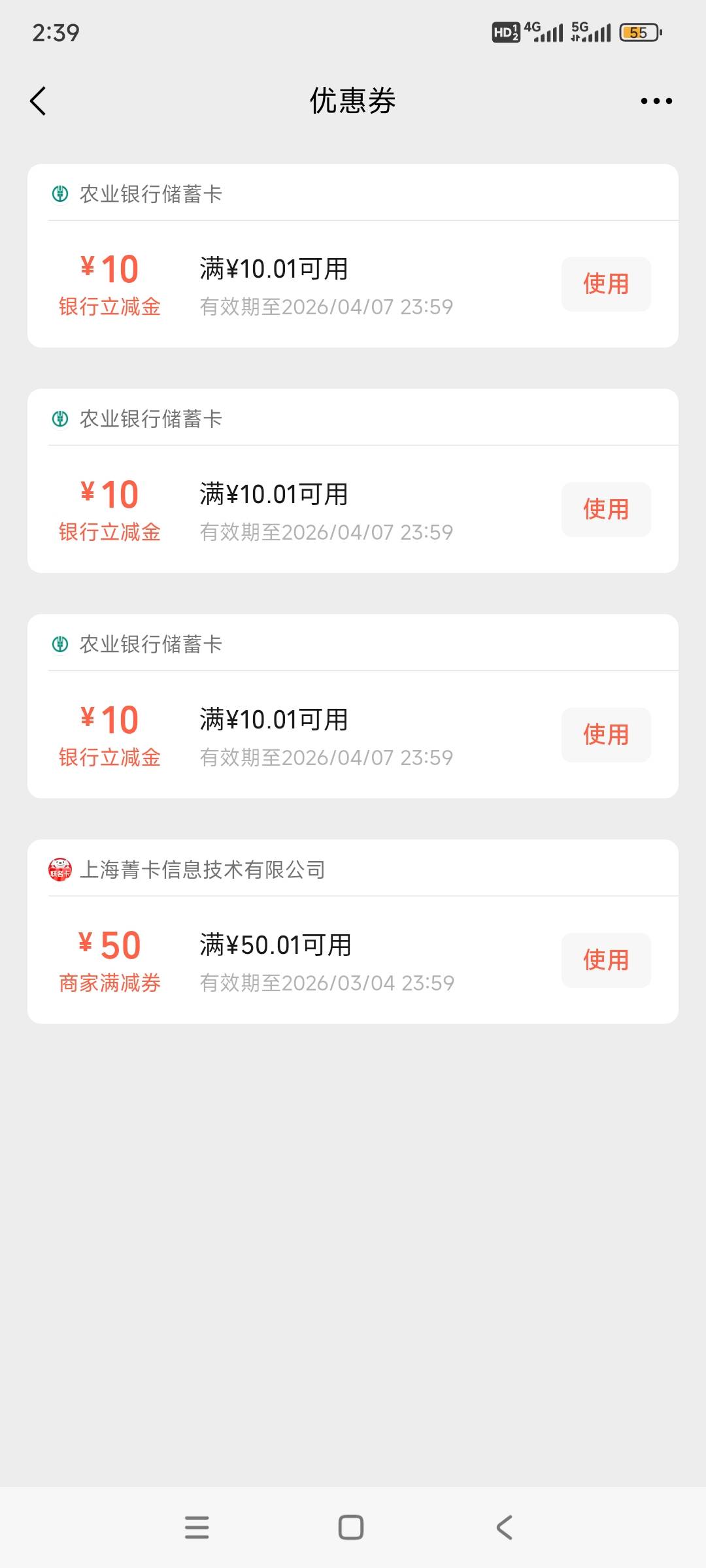Image resolution: width=706 pixels, height=1568 pixels.
Task: Use the ¥50 商家满减券 coupon
Action: 605,960
